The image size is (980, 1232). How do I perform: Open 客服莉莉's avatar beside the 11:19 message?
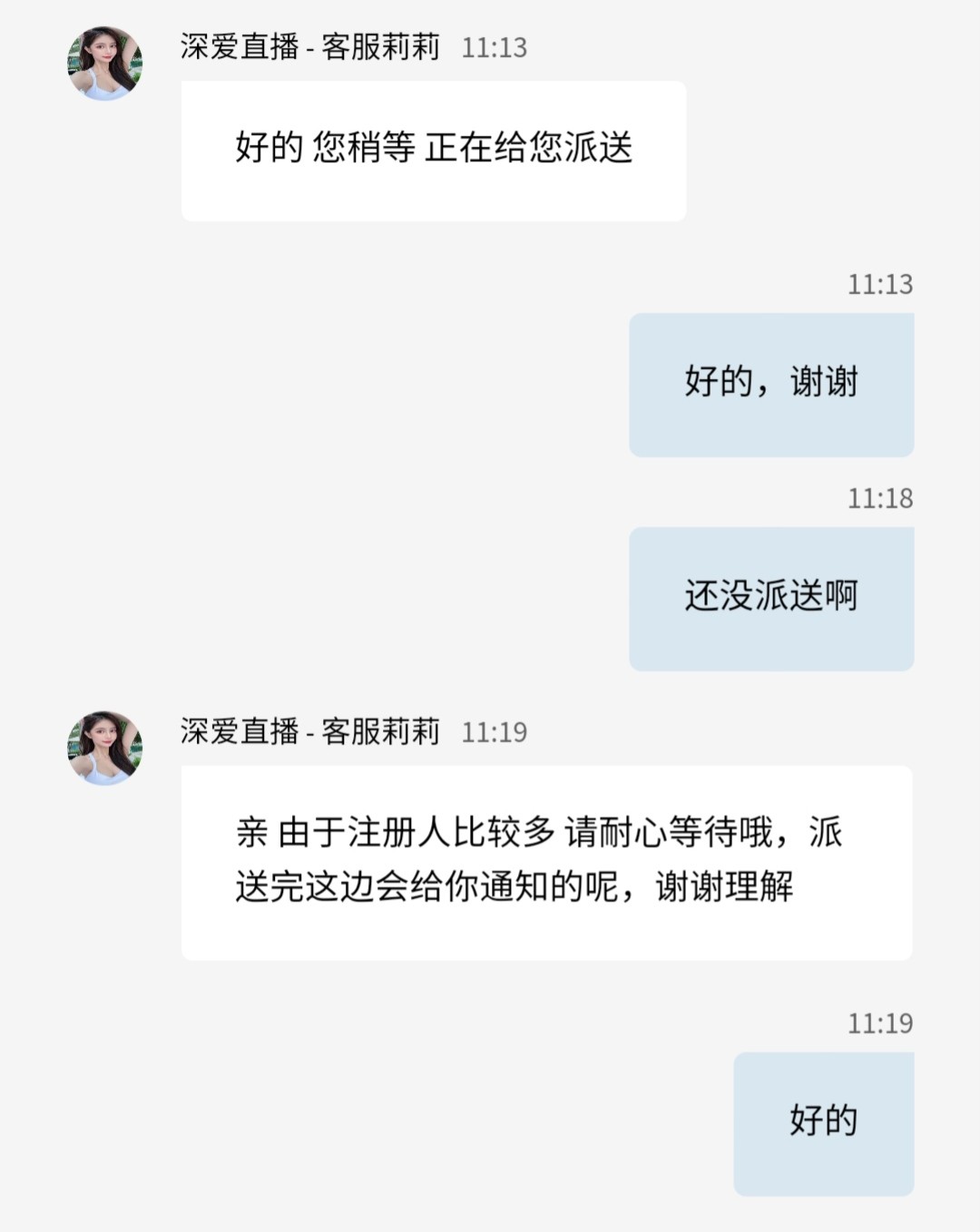click(105, 748)
